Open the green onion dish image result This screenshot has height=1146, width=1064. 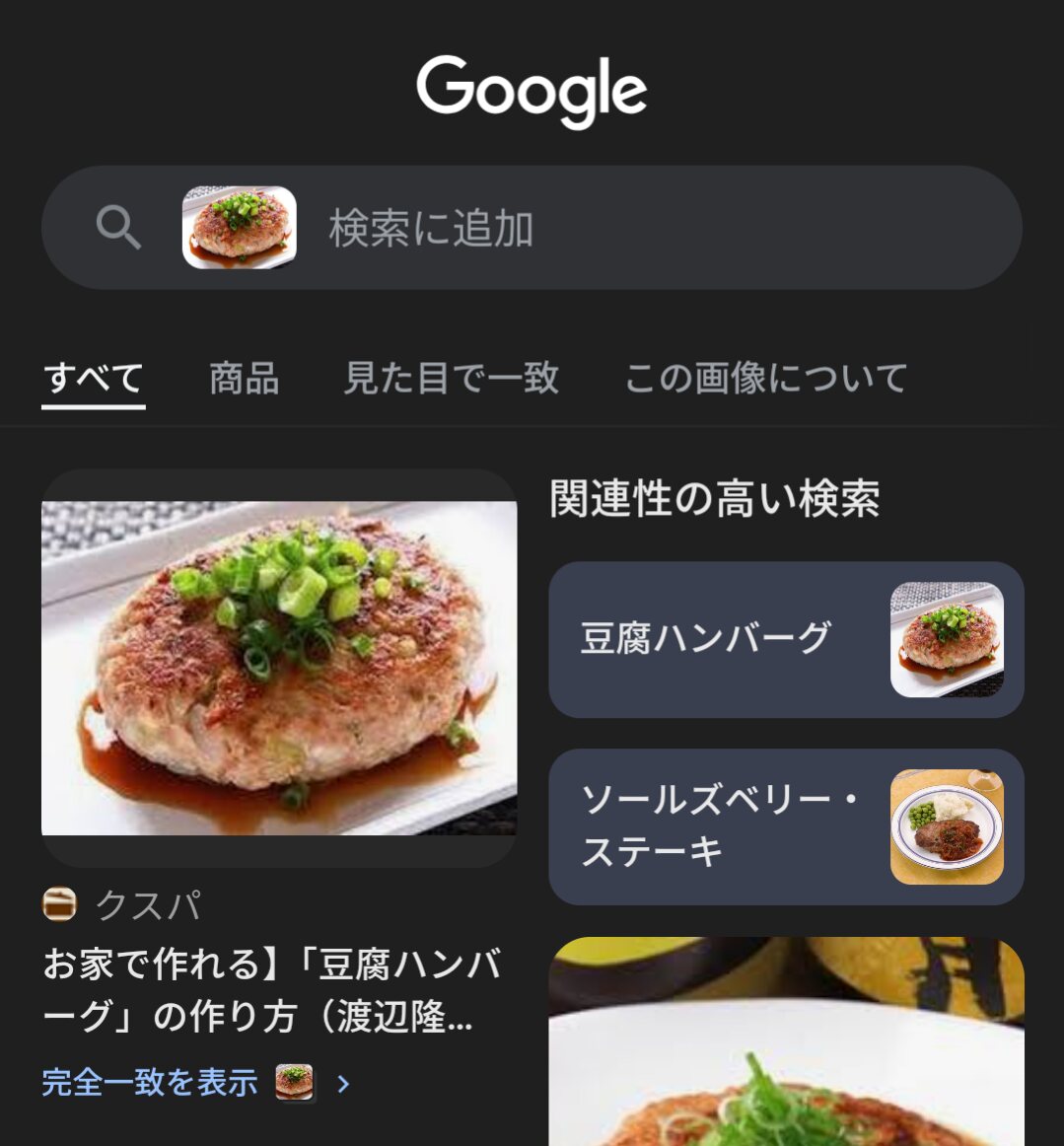coord(786,1045)
